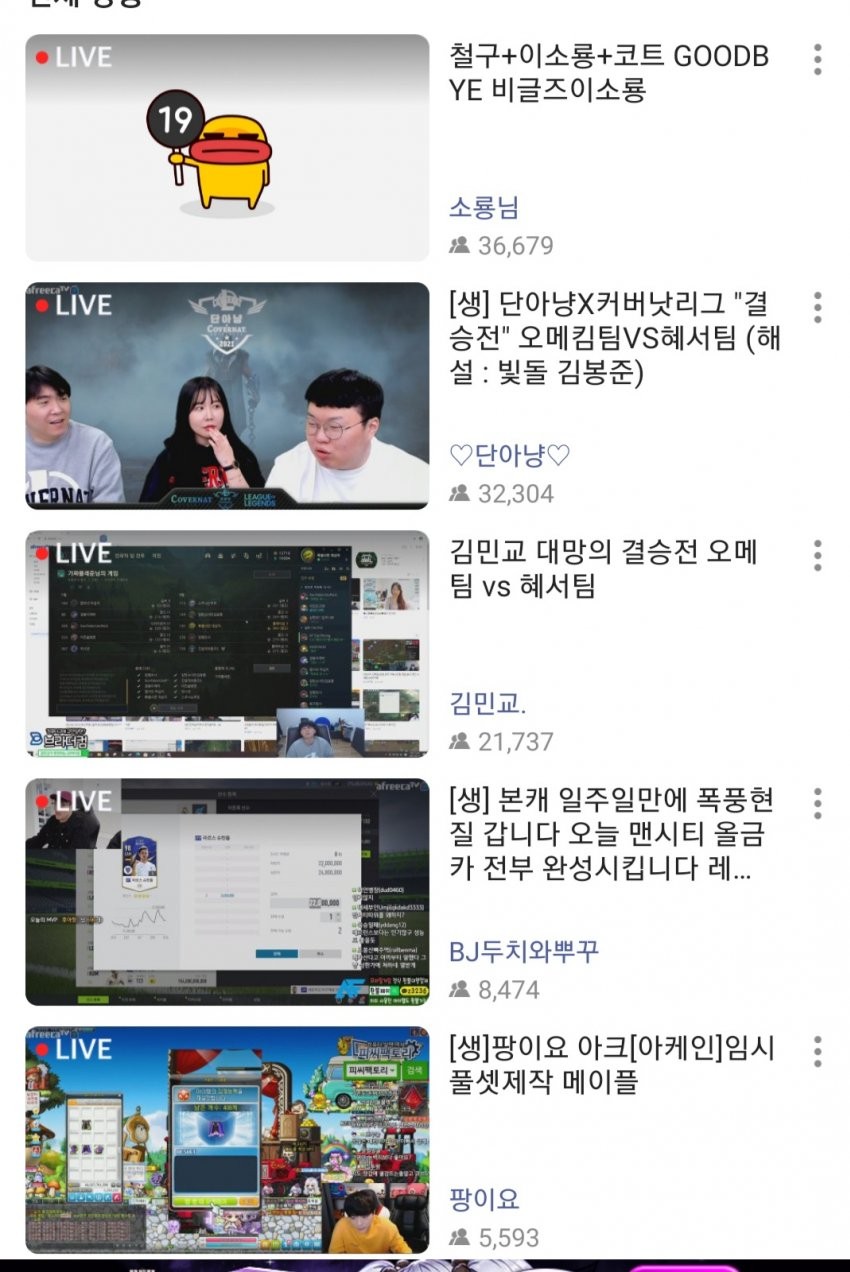The width and height of the screenshot is (850, 1272).
Task: Open 김민교 대망의 결승전 stream thumbnail
Action: click(227, 643)
